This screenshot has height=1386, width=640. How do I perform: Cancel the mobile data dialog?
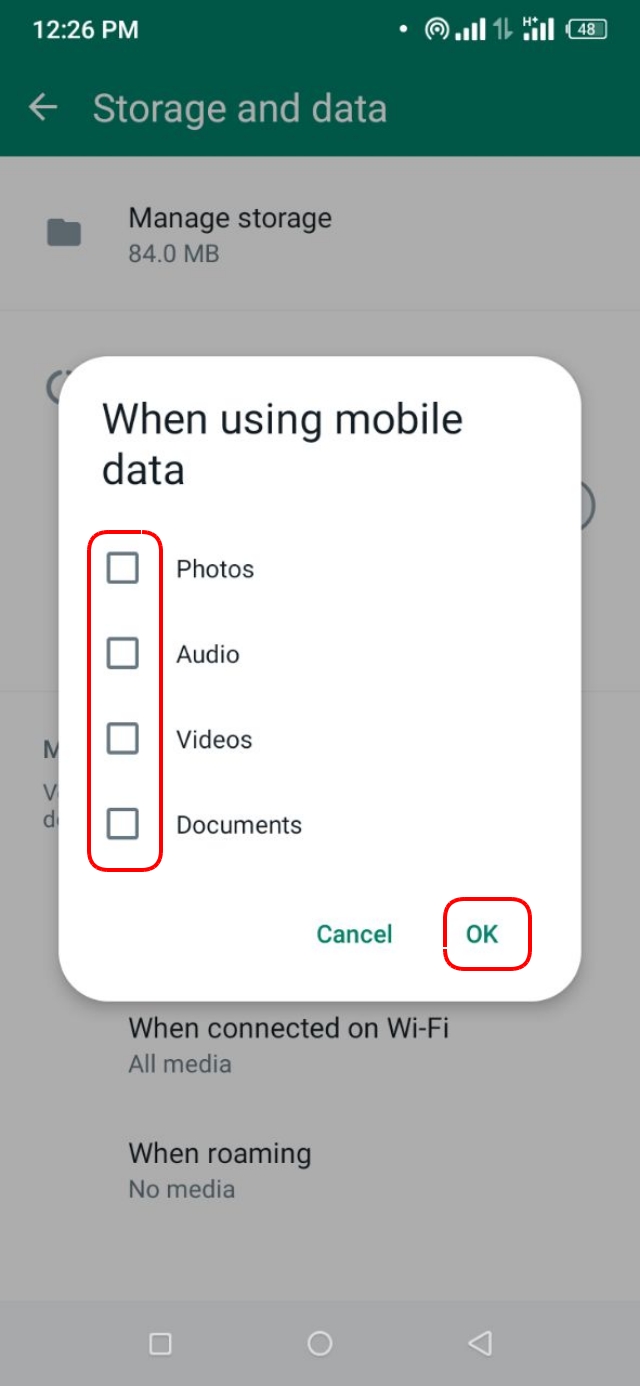tap(354, 934)
